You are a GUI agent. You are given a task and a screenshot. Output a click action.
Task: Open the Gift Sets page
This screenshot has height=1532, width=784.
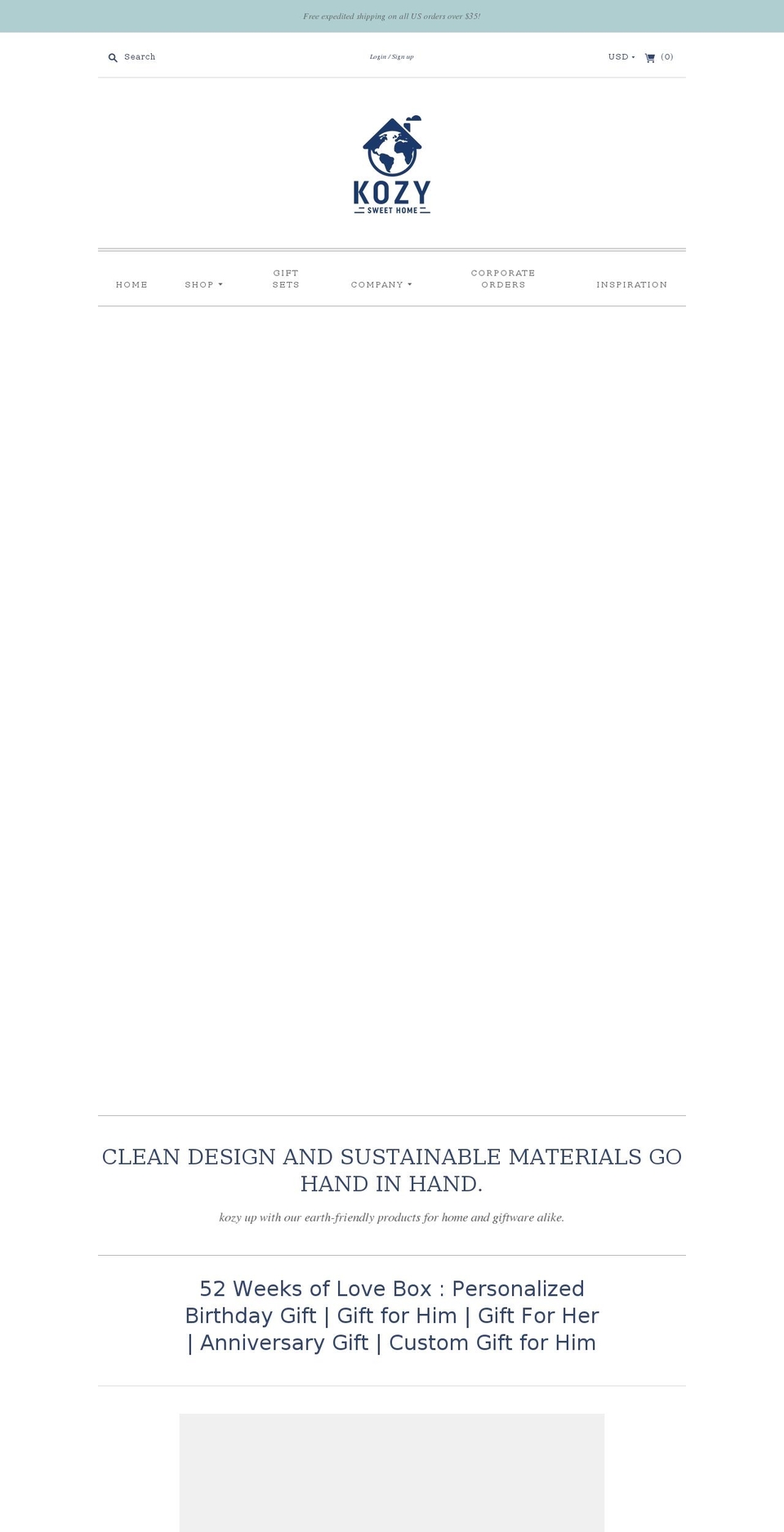tap(286, 279)
